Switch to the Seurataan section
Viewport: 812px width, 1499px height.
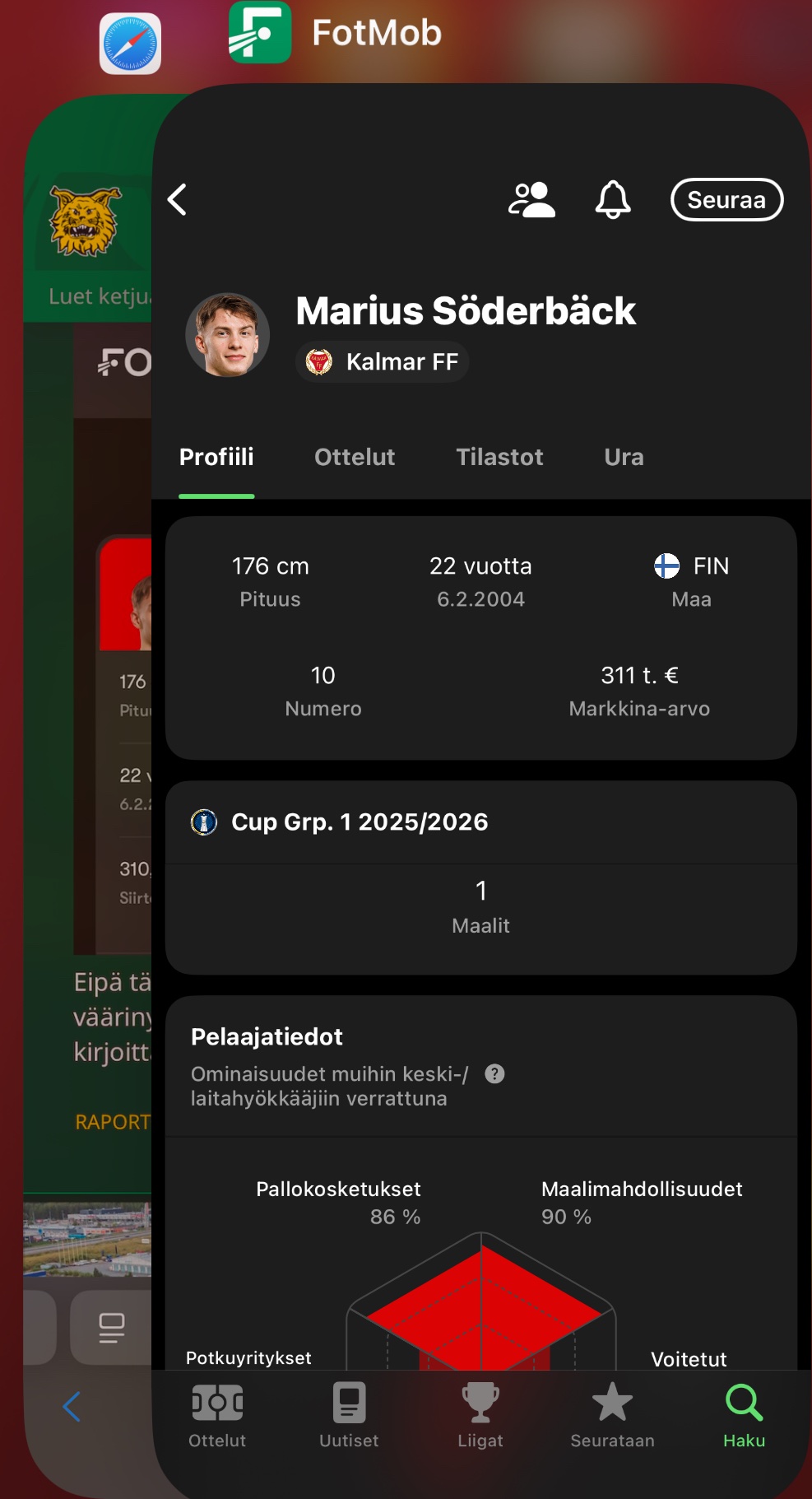(x=613, y=1415)
